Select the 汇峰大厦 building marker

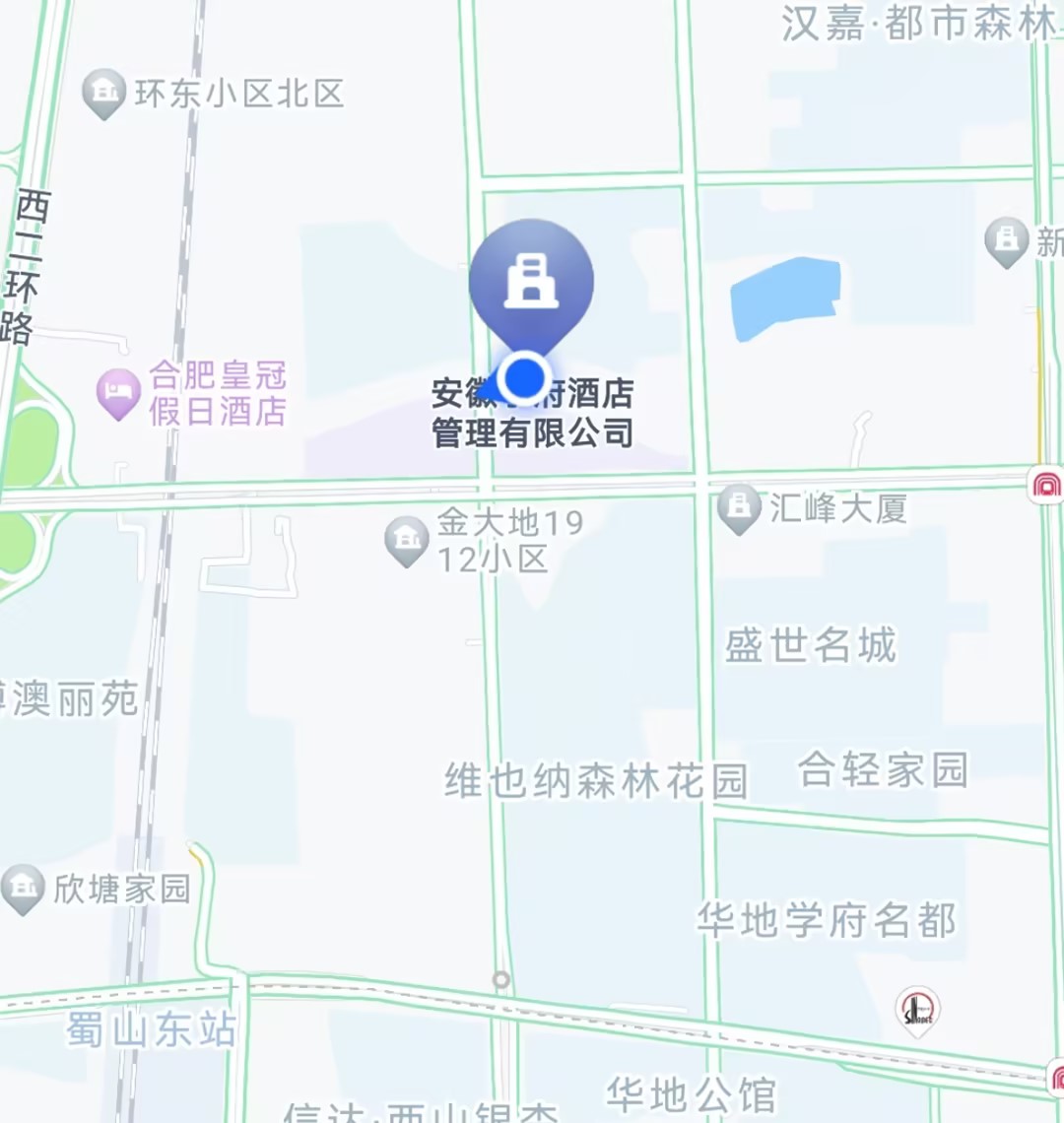[739, 507]
